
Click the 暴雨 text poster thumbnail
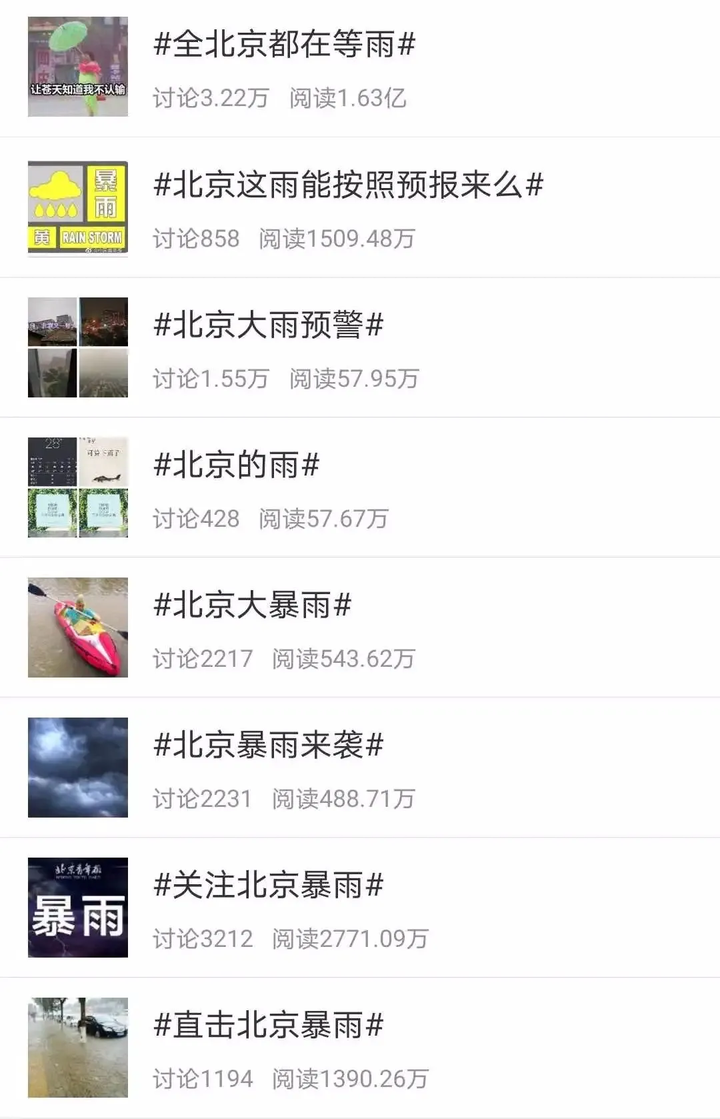77,907
